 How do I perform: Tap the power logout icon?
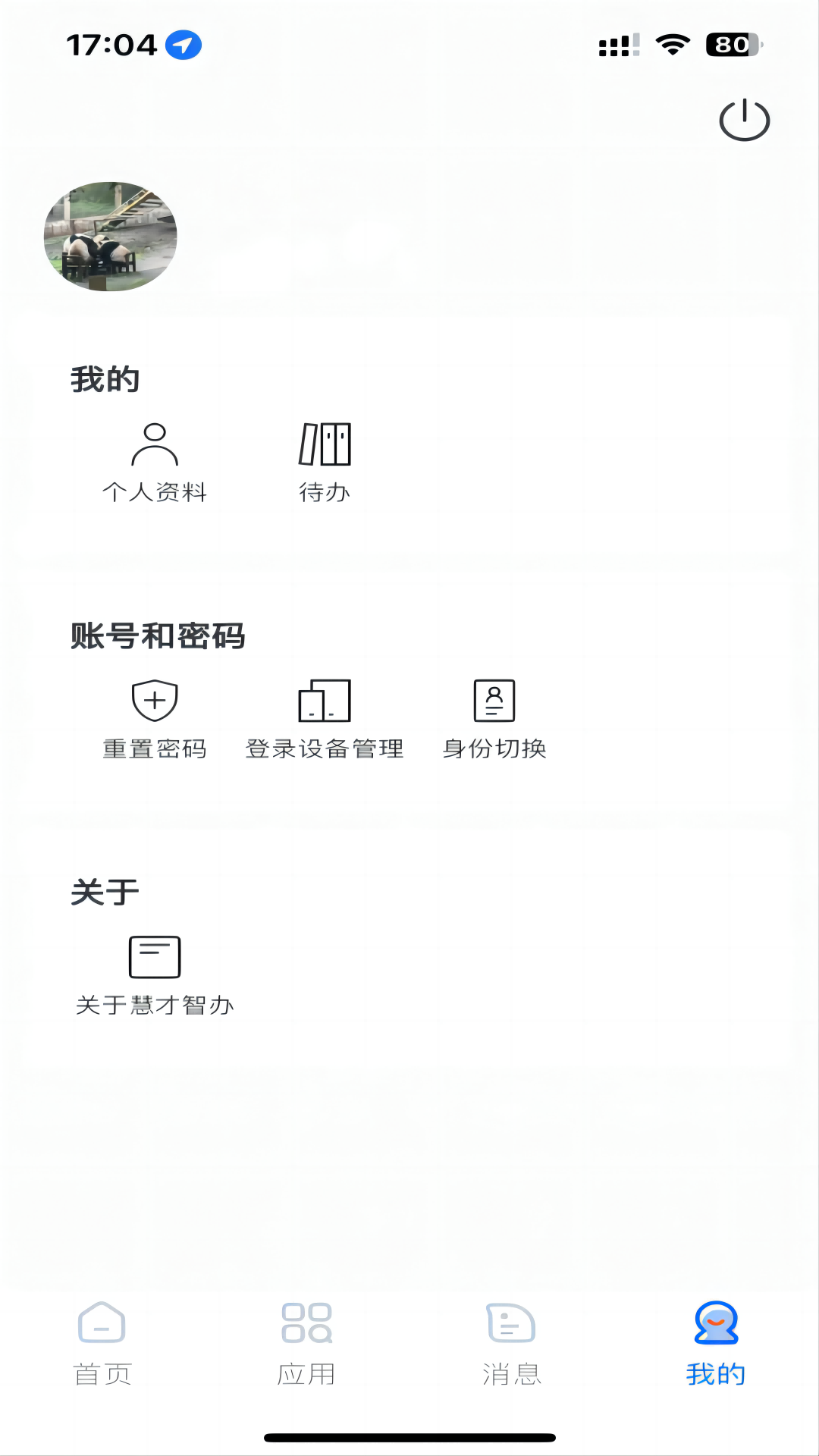click(744, 121)
